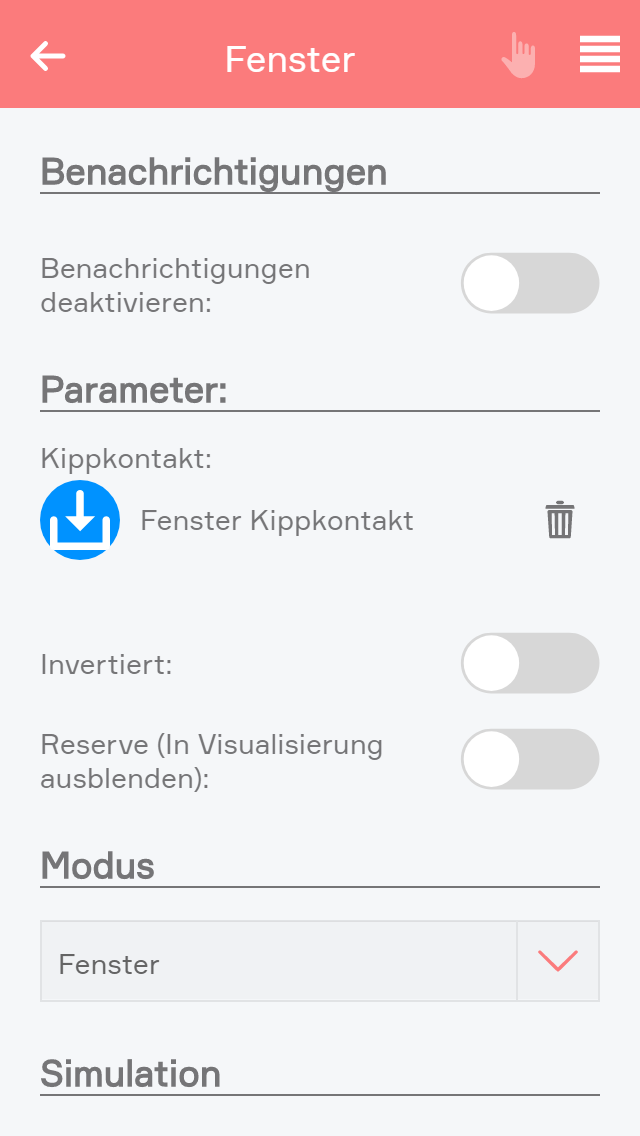Tap the hand pointer icon in header
This screenshot has height=1136, width=640.
click(x=519, y=56)
